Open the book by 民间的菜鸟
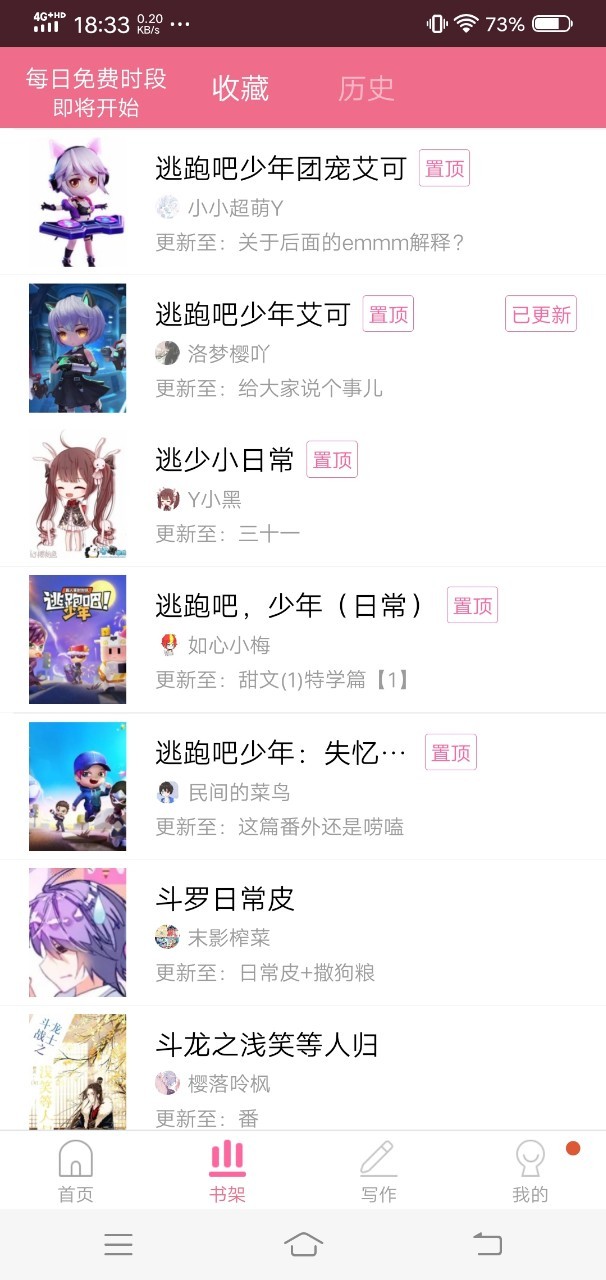 coord(303,786)
